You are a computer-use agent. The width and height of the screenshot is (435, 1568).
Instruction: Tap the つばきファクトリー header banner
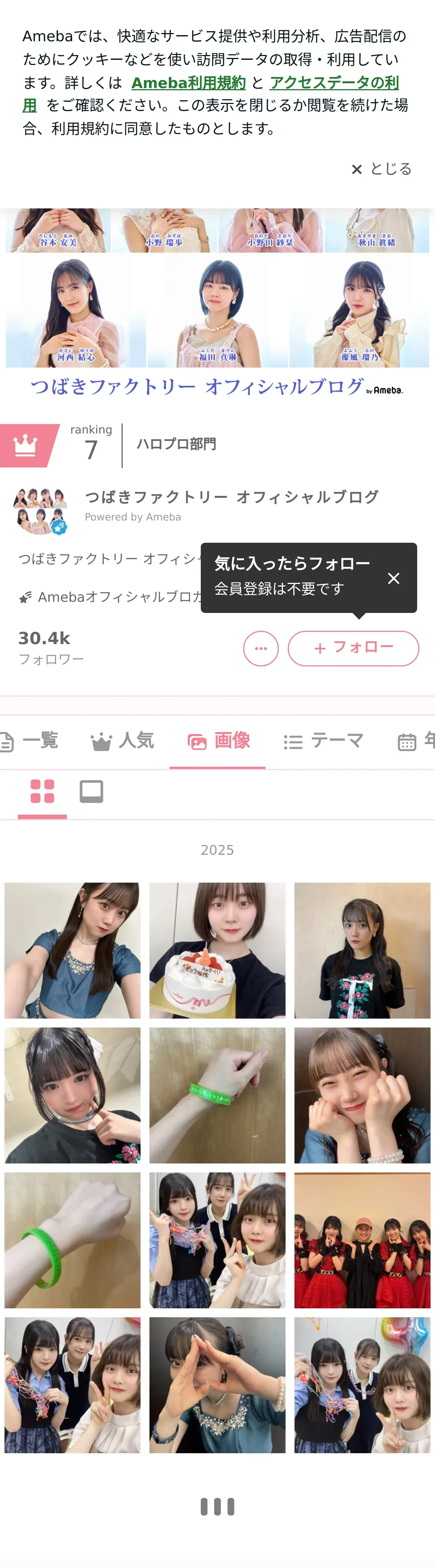click(x=217, y=304)
